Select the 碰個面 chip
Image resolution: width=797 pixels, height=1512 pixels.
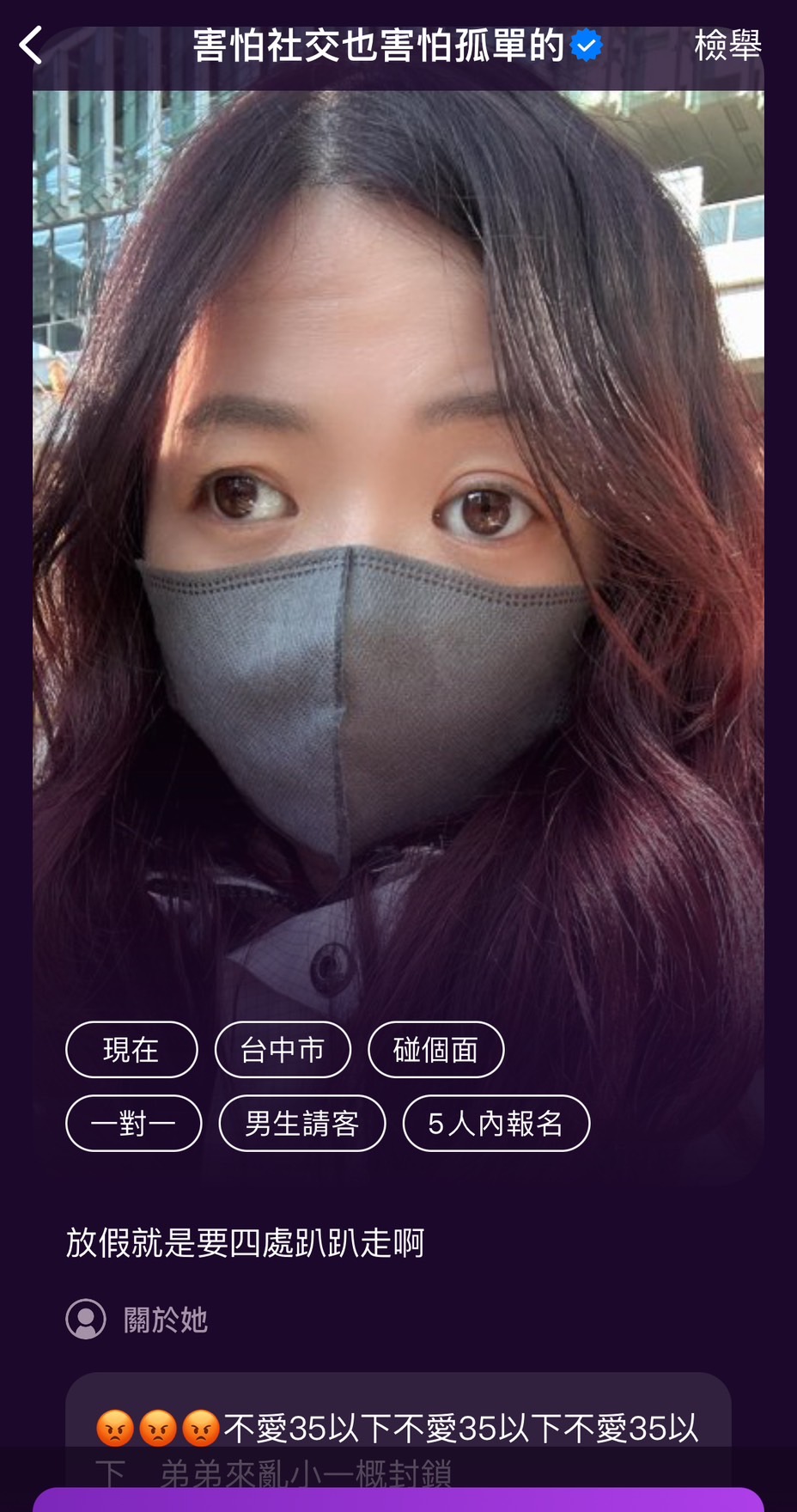click(x=435, y=1049)
